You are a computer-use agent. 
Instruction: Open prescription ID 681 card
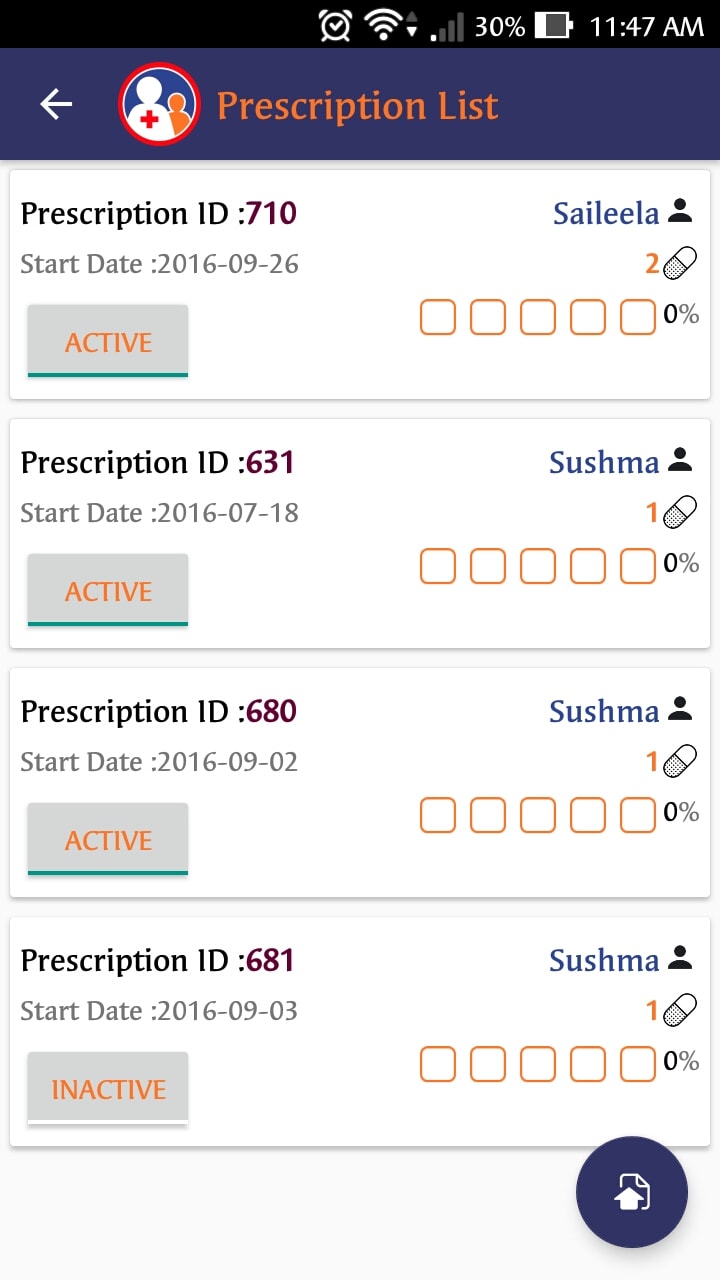tap(360, 1031)
